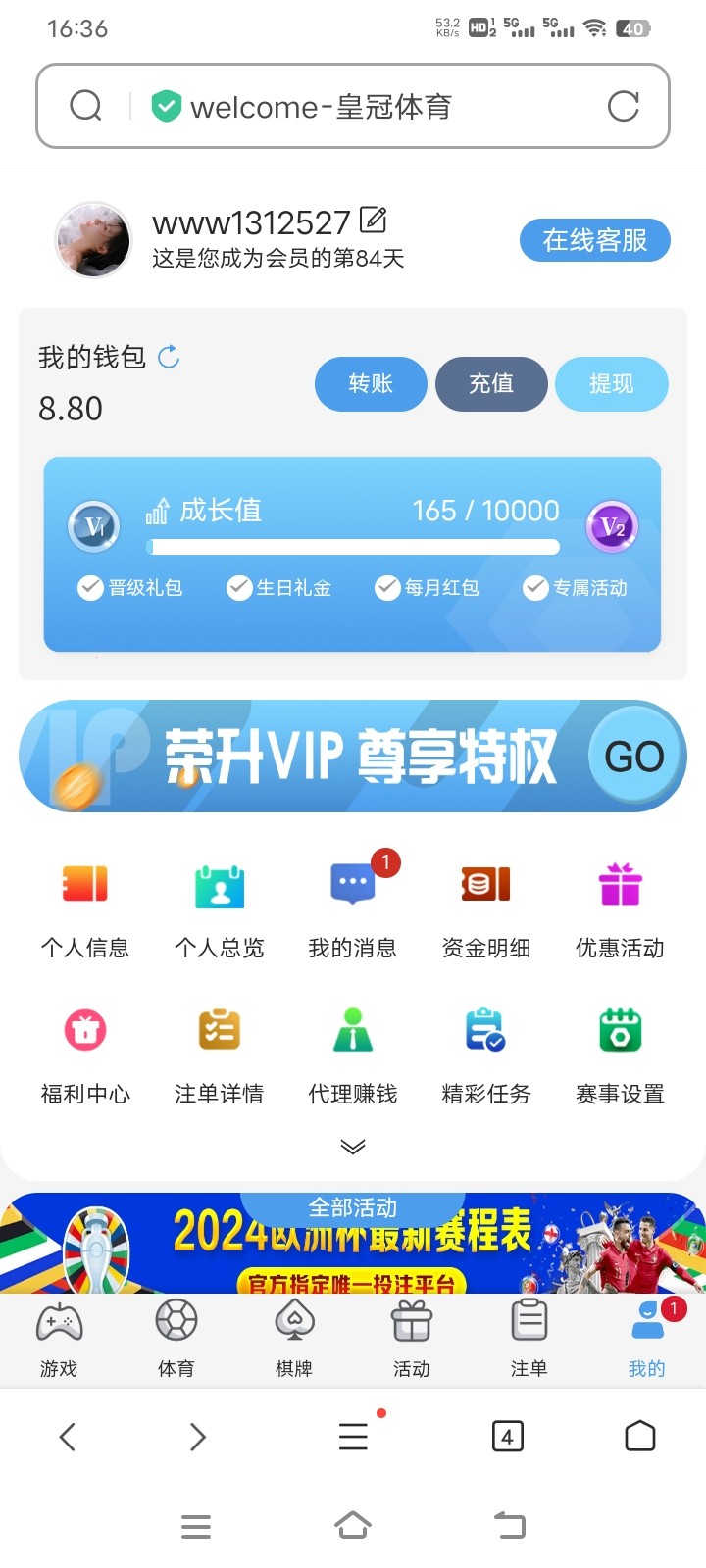Viewport: 706px width, 1568px height.
Task: Tap GO on the 荣升VIP banner
Action: (x=634, y=757)
